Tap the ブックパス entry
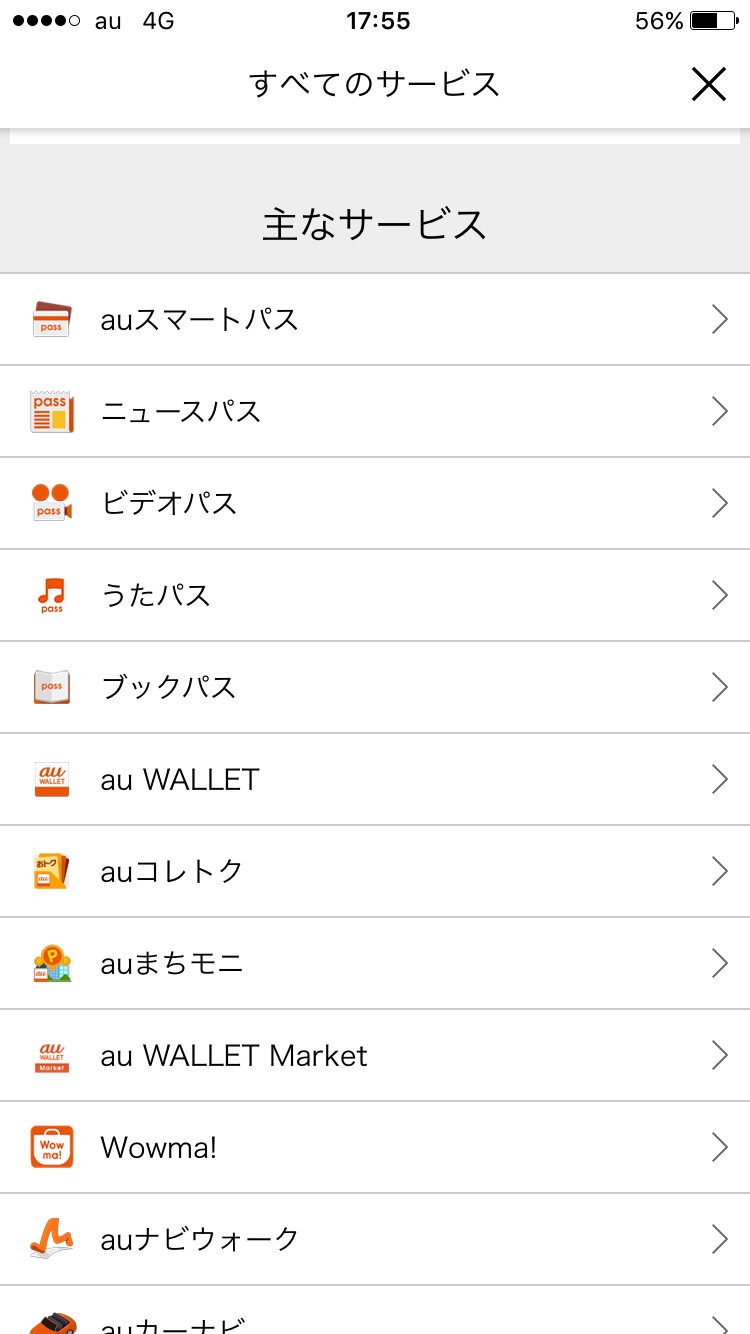The image size is (750, 1334). 375,688
